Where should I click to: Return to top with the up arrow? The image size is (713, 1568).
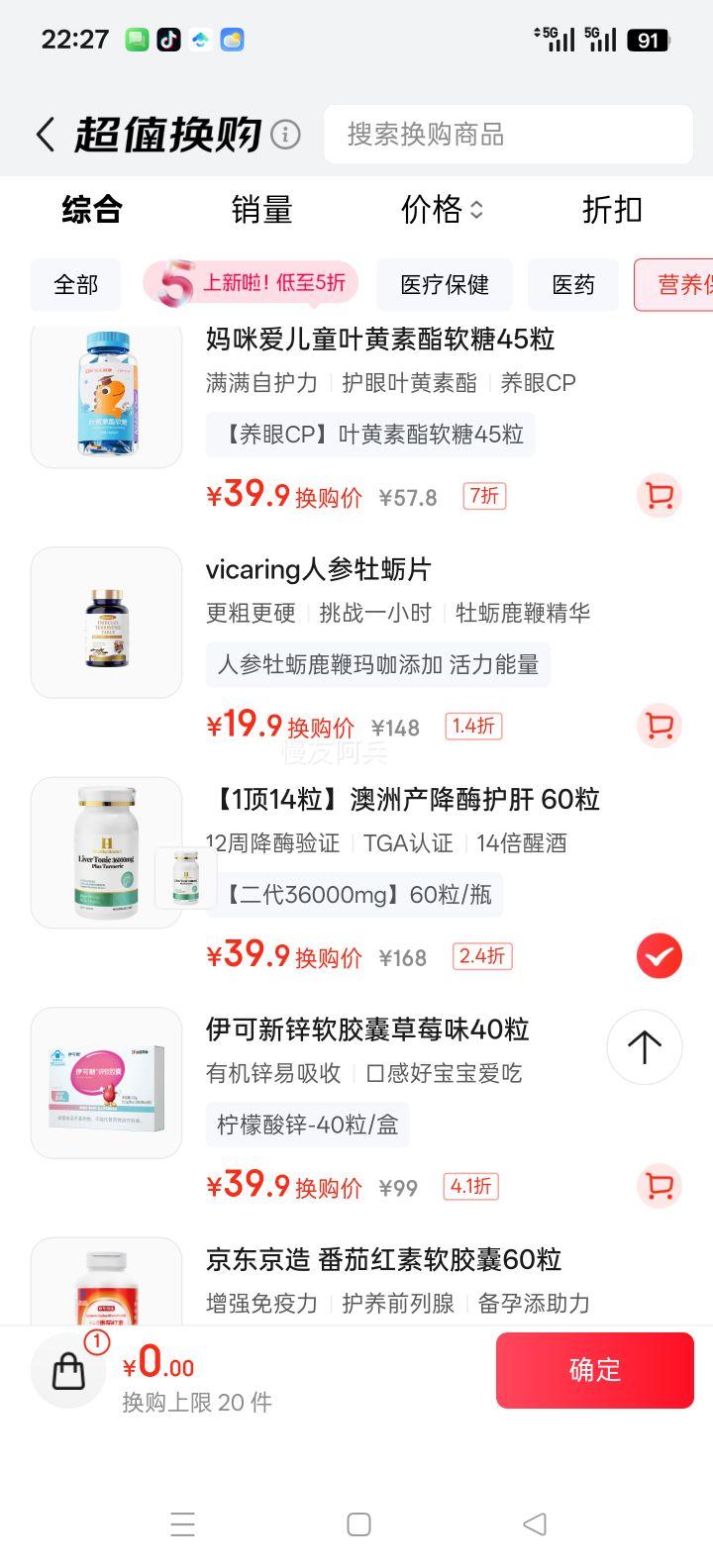tap(645, 1047)
